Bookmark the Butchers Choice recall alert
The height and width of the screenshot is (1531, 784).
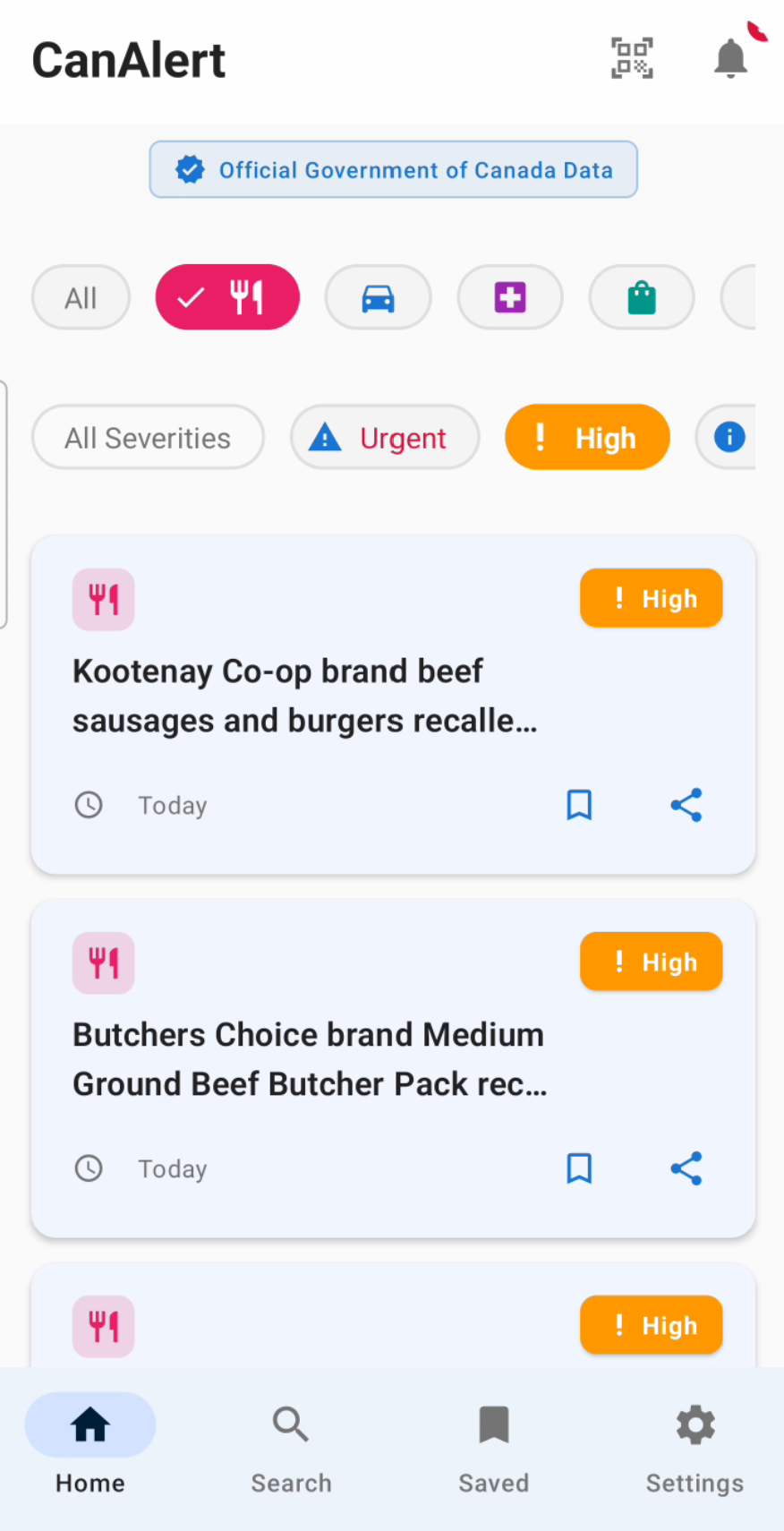tap(579, 1168)
